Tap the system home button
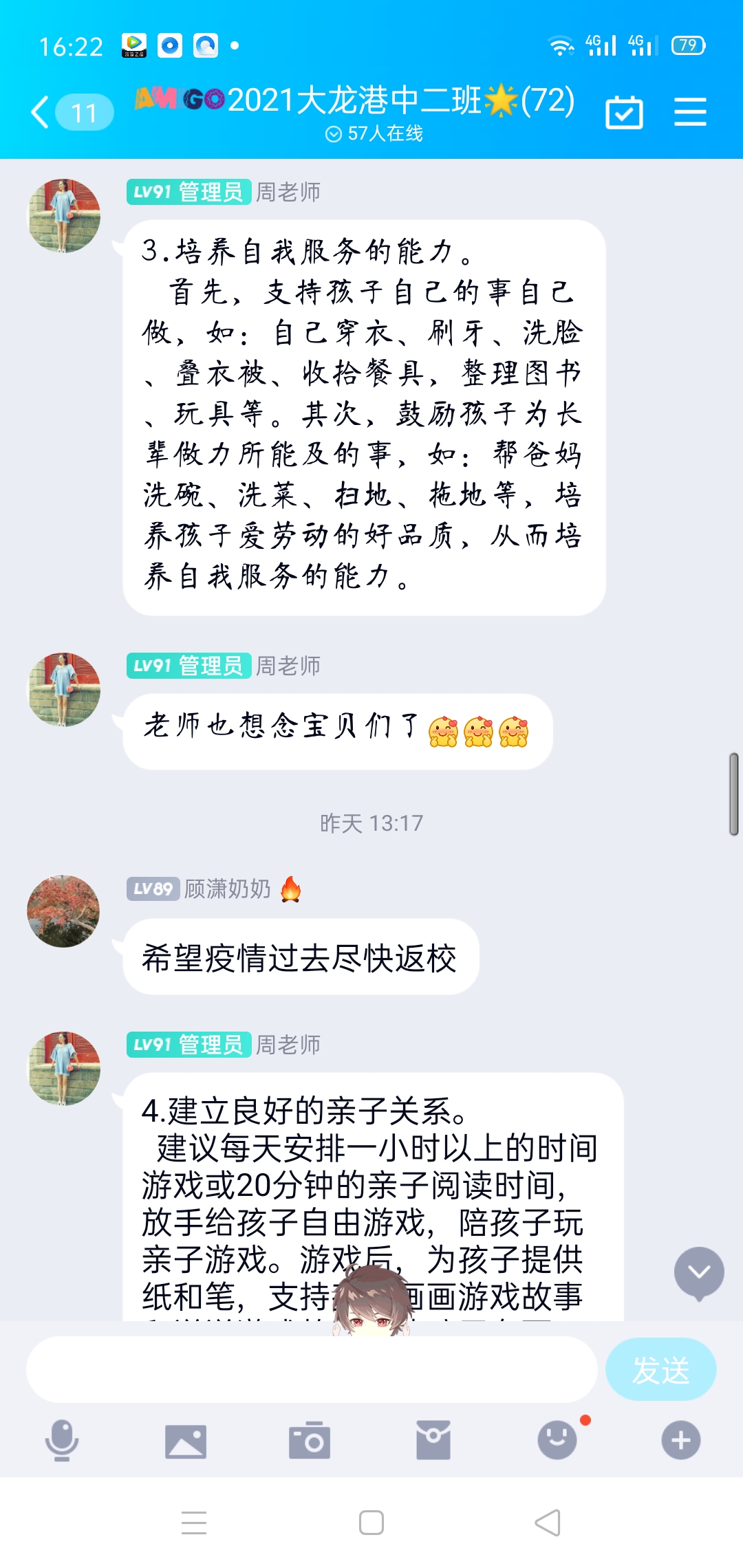This screenshot has height=1568, width=743. [371, 1523]
